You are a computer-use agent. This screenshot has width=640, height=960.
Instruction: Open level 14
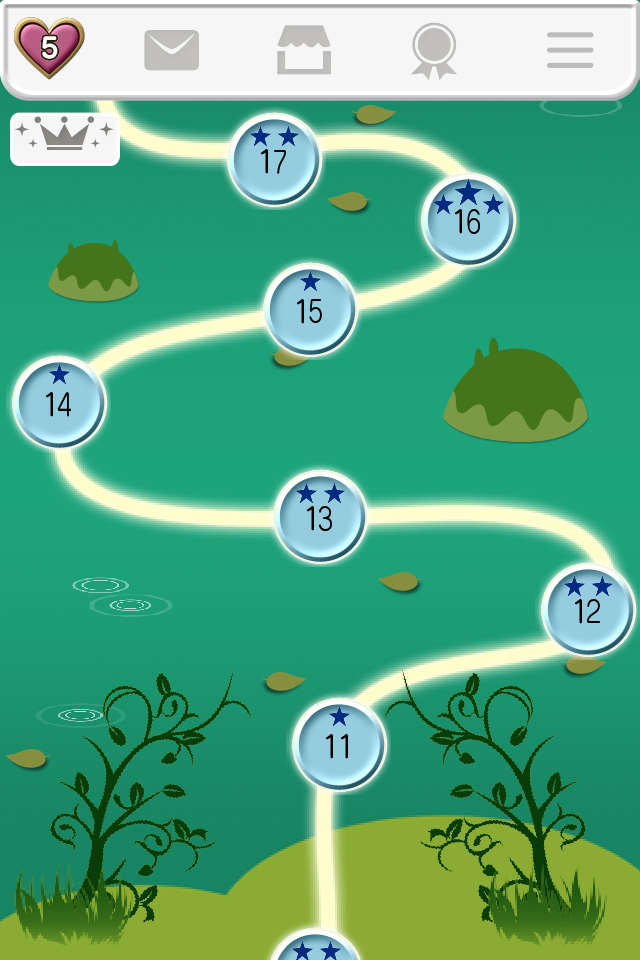tap(59, 402)
